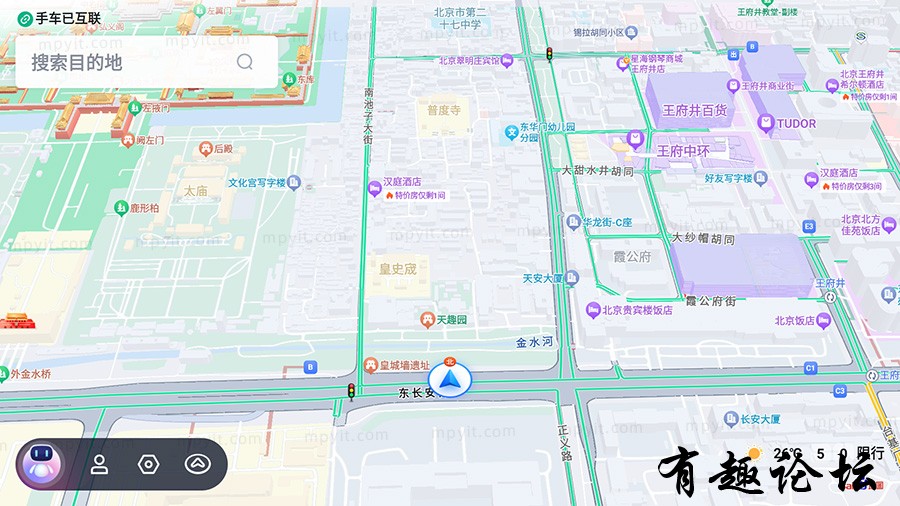Image resolution: width=900 pixels, height=506 pixels.
Task: Expand the toolbar with the up-arrow icon
Action: click(196, 464)
